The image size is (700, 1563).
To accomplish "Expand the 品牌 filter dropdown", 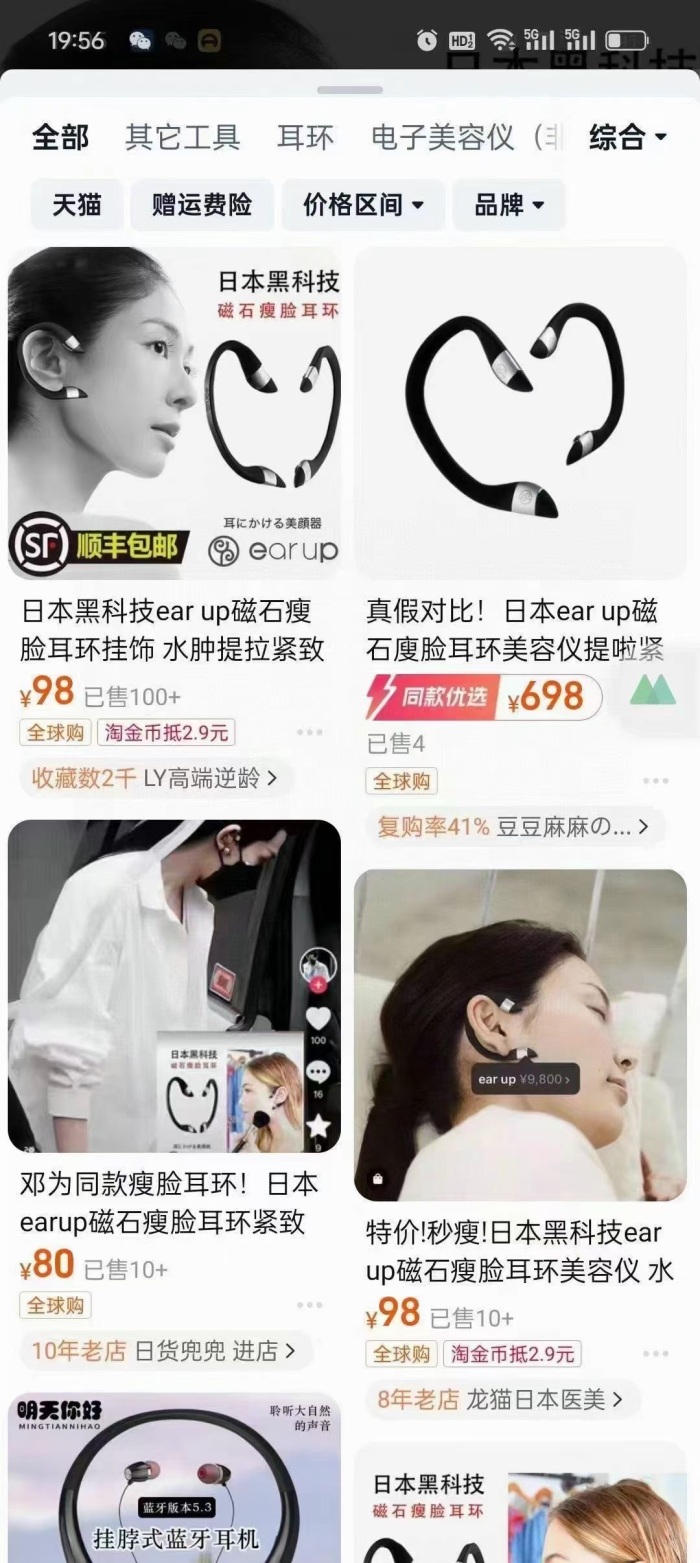I will [508, 205].
